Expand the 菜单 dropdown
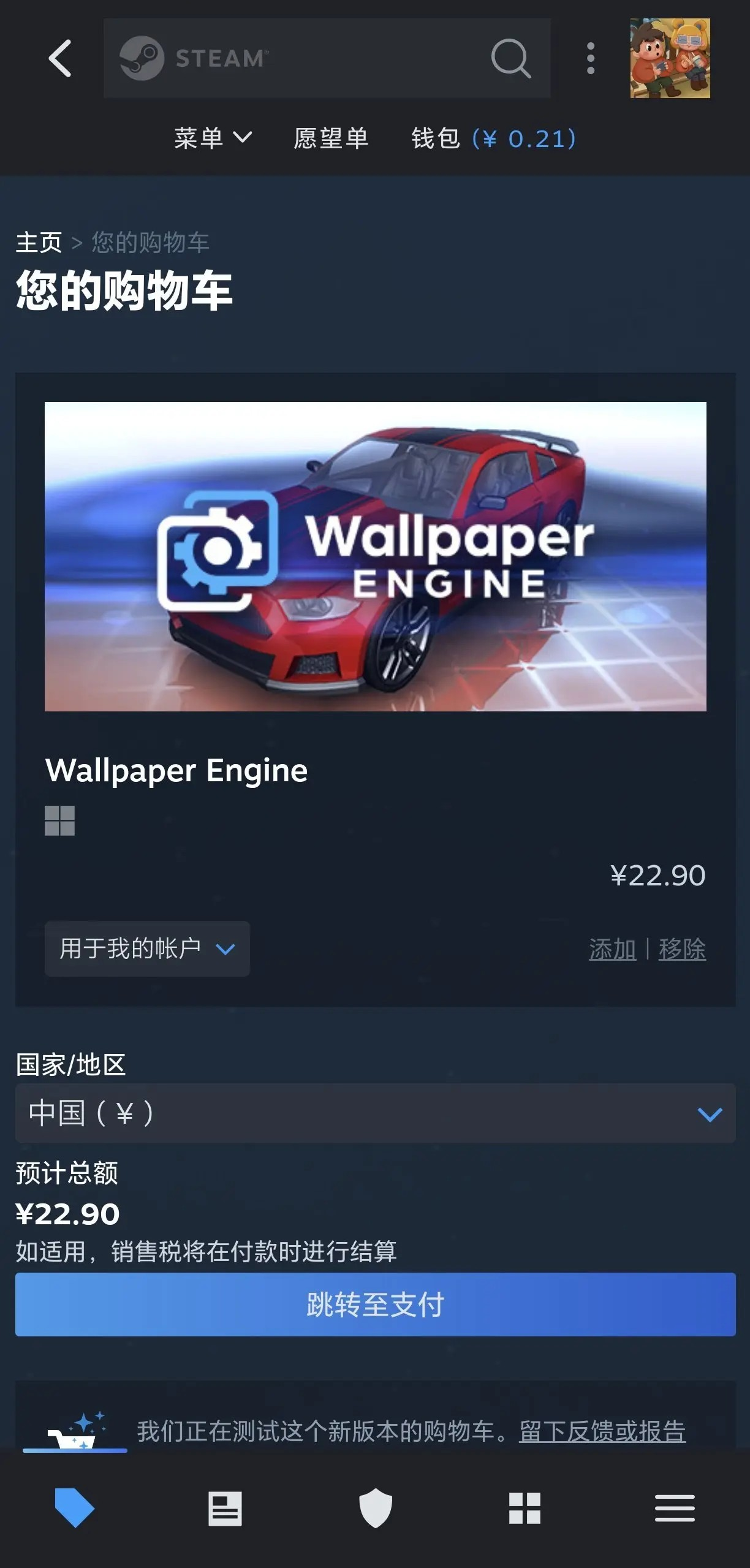750x1568 pixels. 213,138
